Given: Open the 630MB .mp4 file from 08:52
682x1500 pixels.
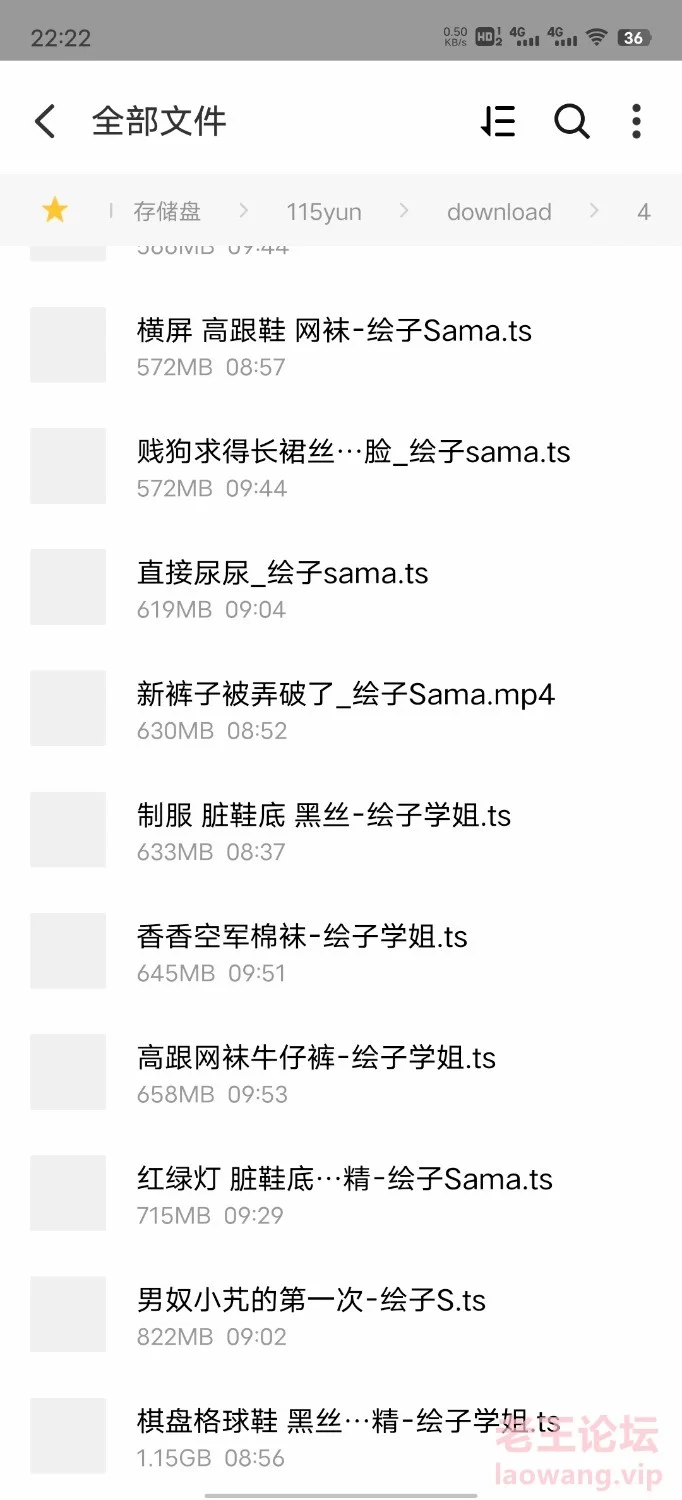Looking at the screenshot, I should (x=341, y=708).
